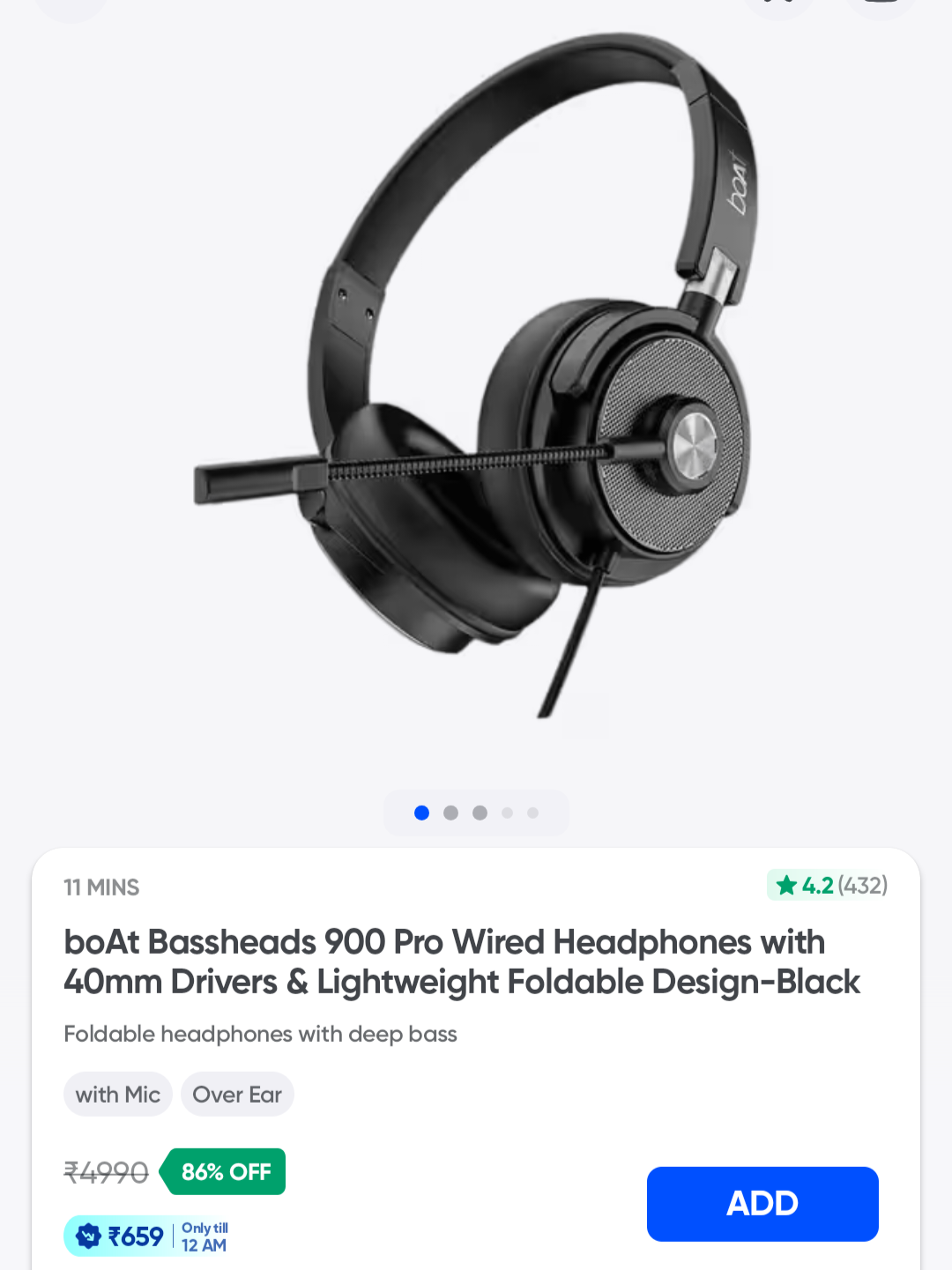The height and width of the screenshot is (1270, 952).
Task: Select the first carousel dot
Action: coord(421,813)
